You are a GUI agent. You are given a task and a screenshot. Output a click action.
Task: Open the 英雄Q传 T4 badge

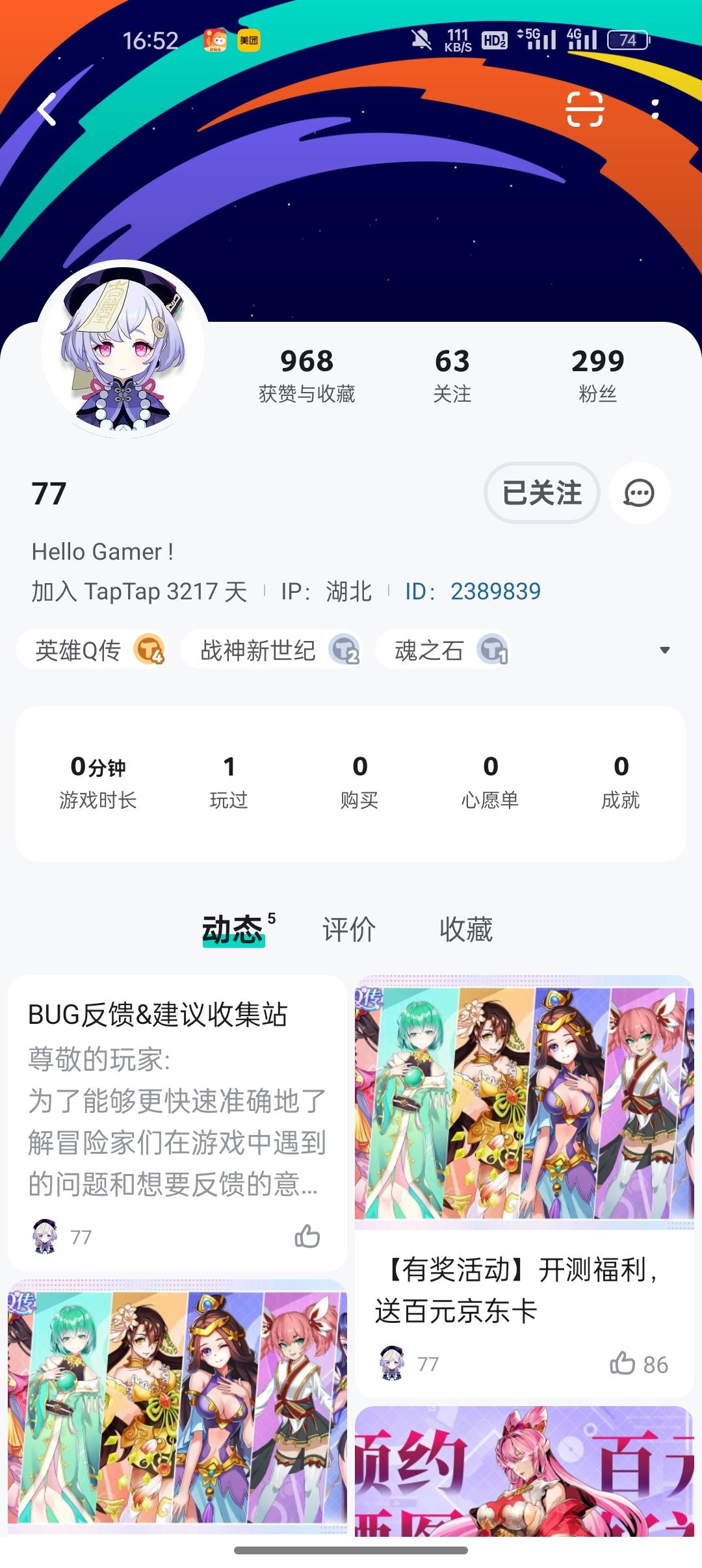point(94,649)
